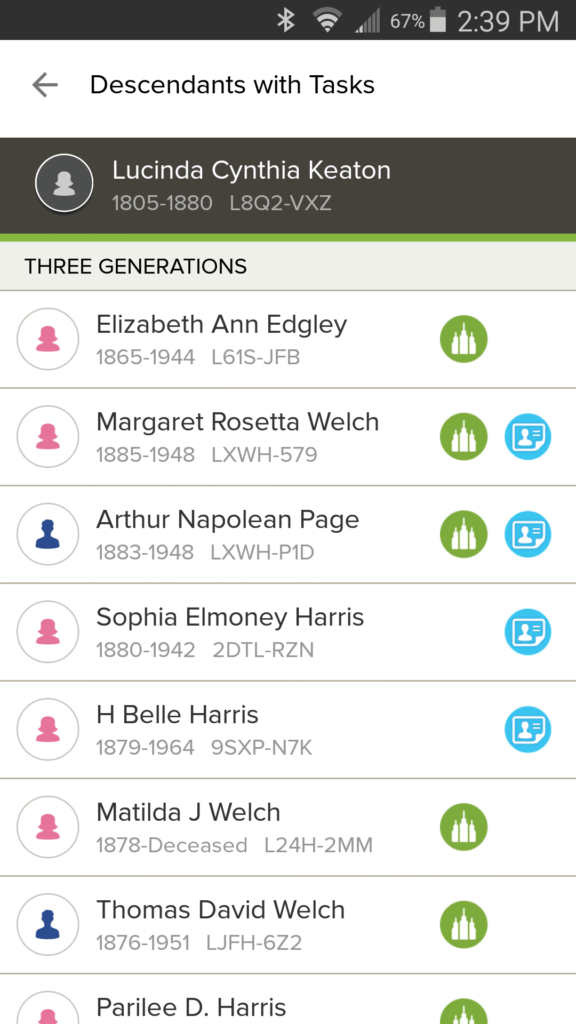Open H Belle Harris's record

pyautogui.click(x=288, y=729)
